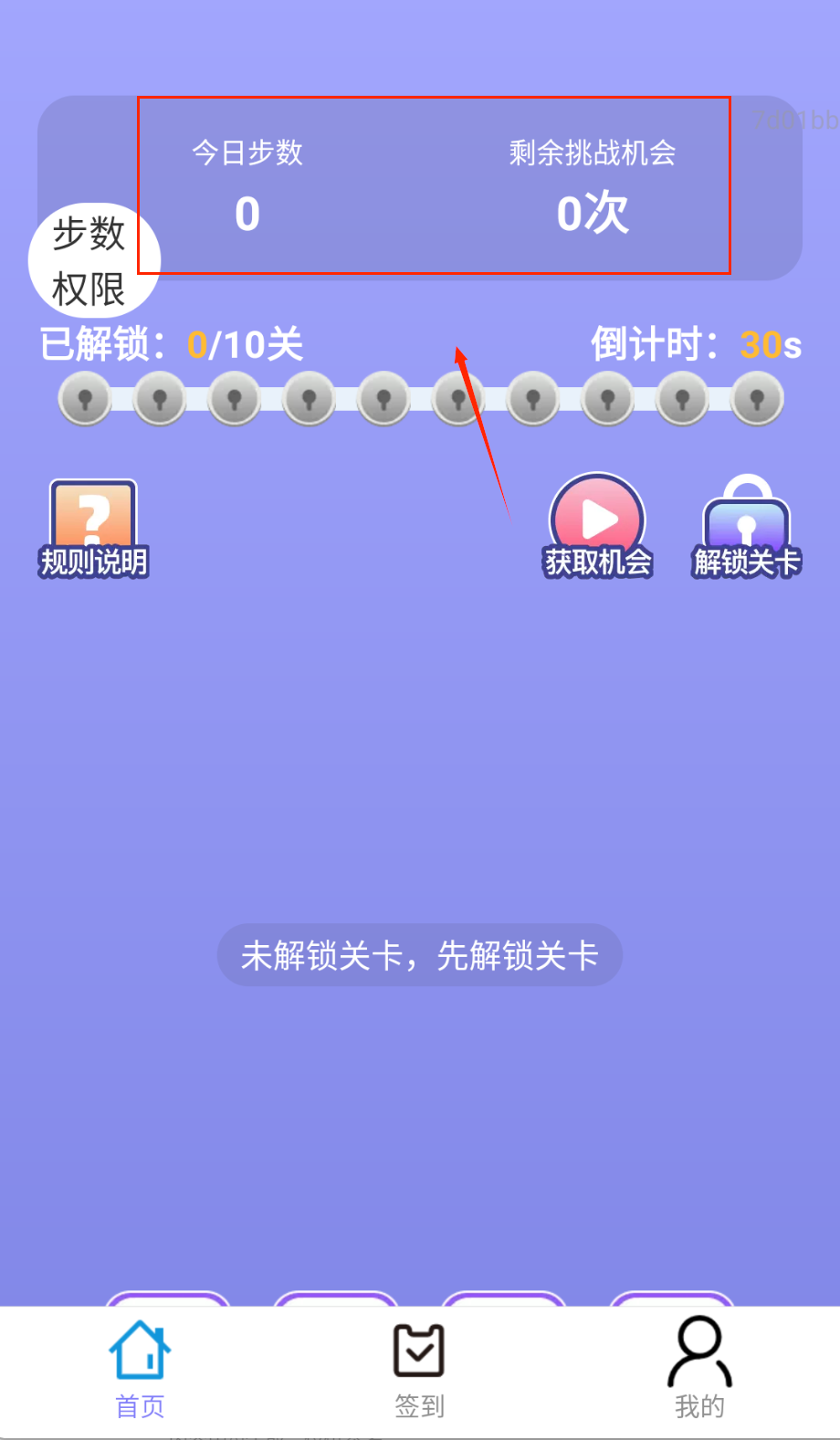Open the 我的 profile tab

[x=699, y=1369]
